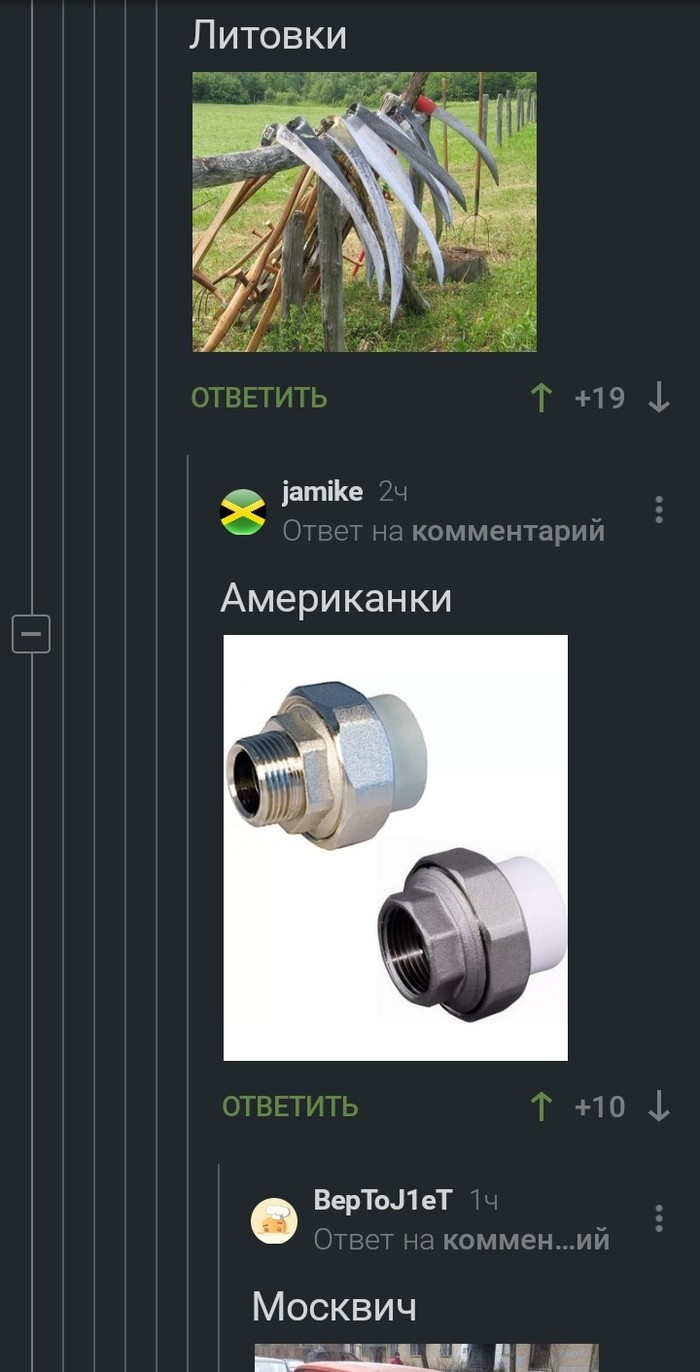700x1372 pixels.
Task: View the pipe fittings image in Американки comment
Action: tap(395, 847)
